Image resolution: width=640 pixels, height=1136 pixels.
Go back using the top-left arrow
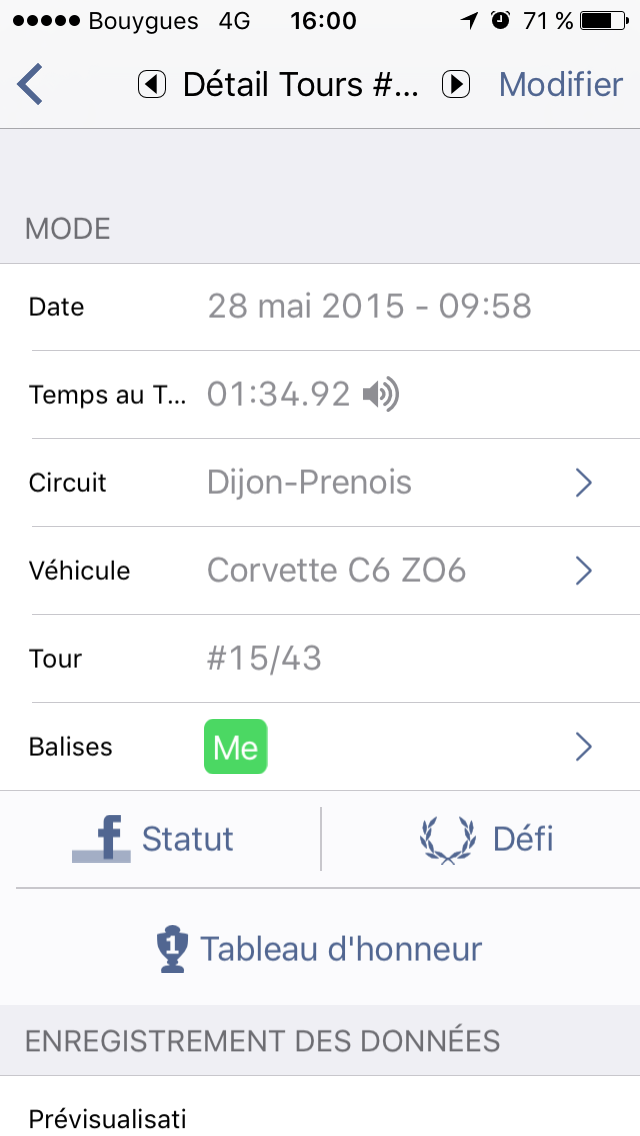pyautogui.click(x=31, y=84)
